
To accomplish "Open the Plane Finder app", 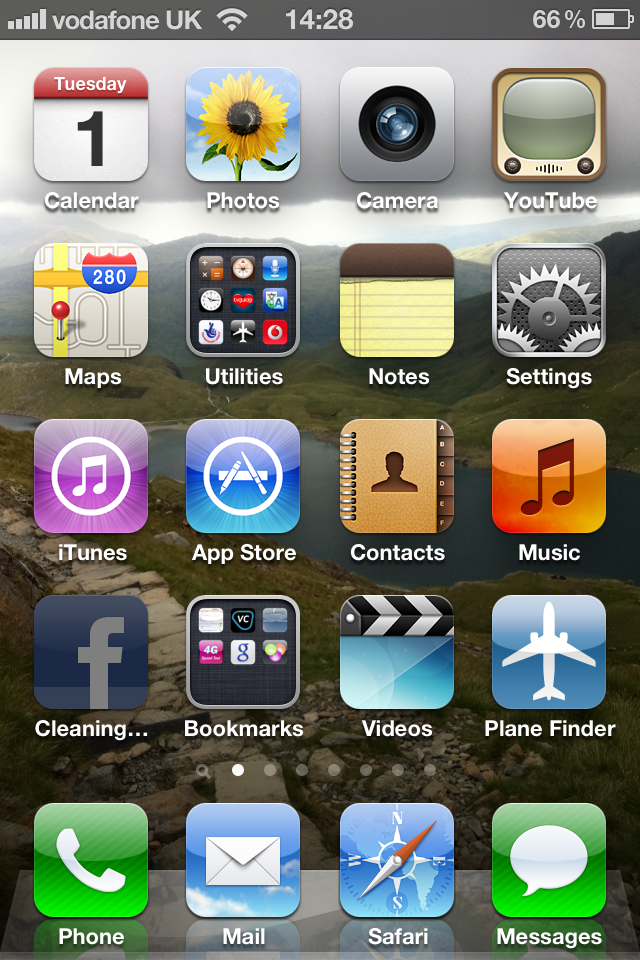I will 549,652.
